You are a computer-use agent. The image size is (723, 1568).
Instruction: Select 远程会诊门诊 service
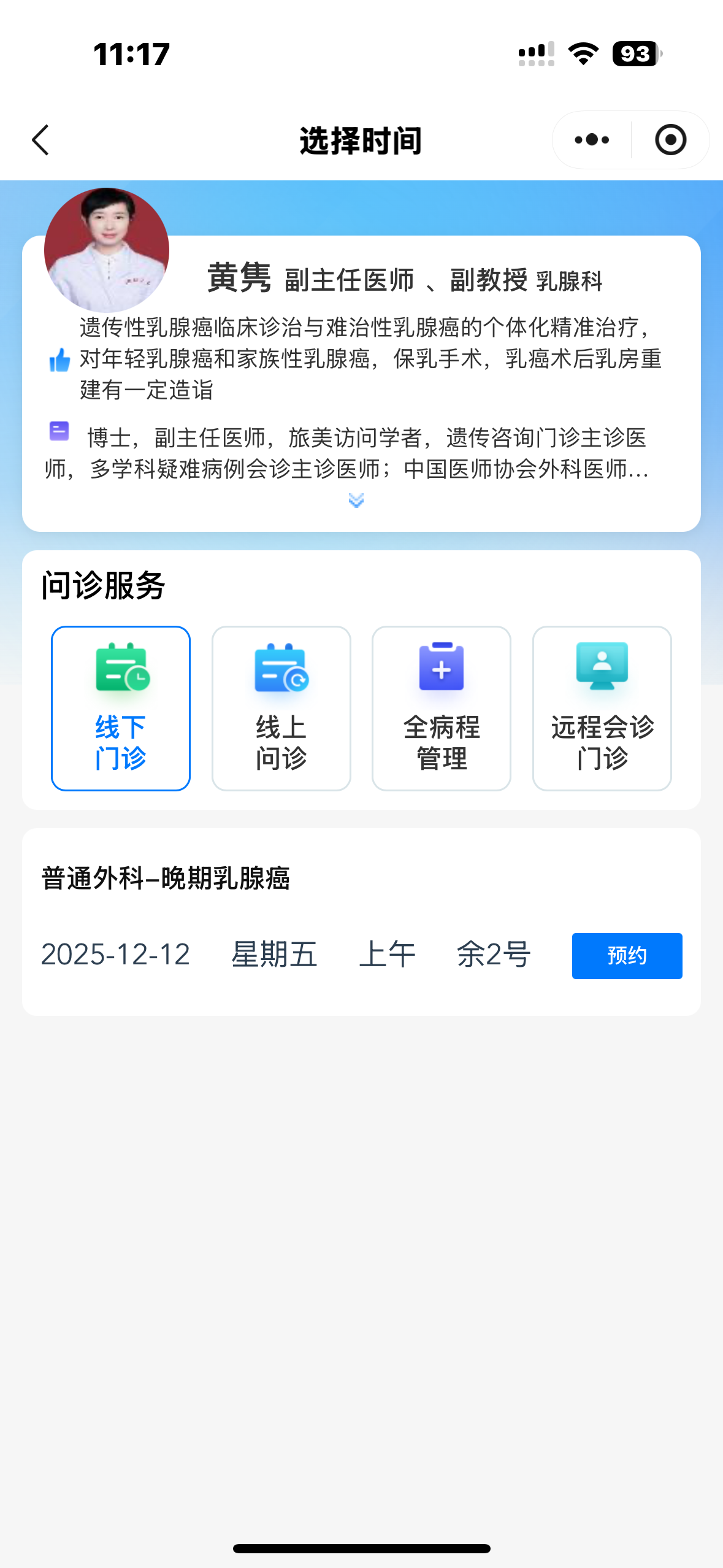(602, 708)
